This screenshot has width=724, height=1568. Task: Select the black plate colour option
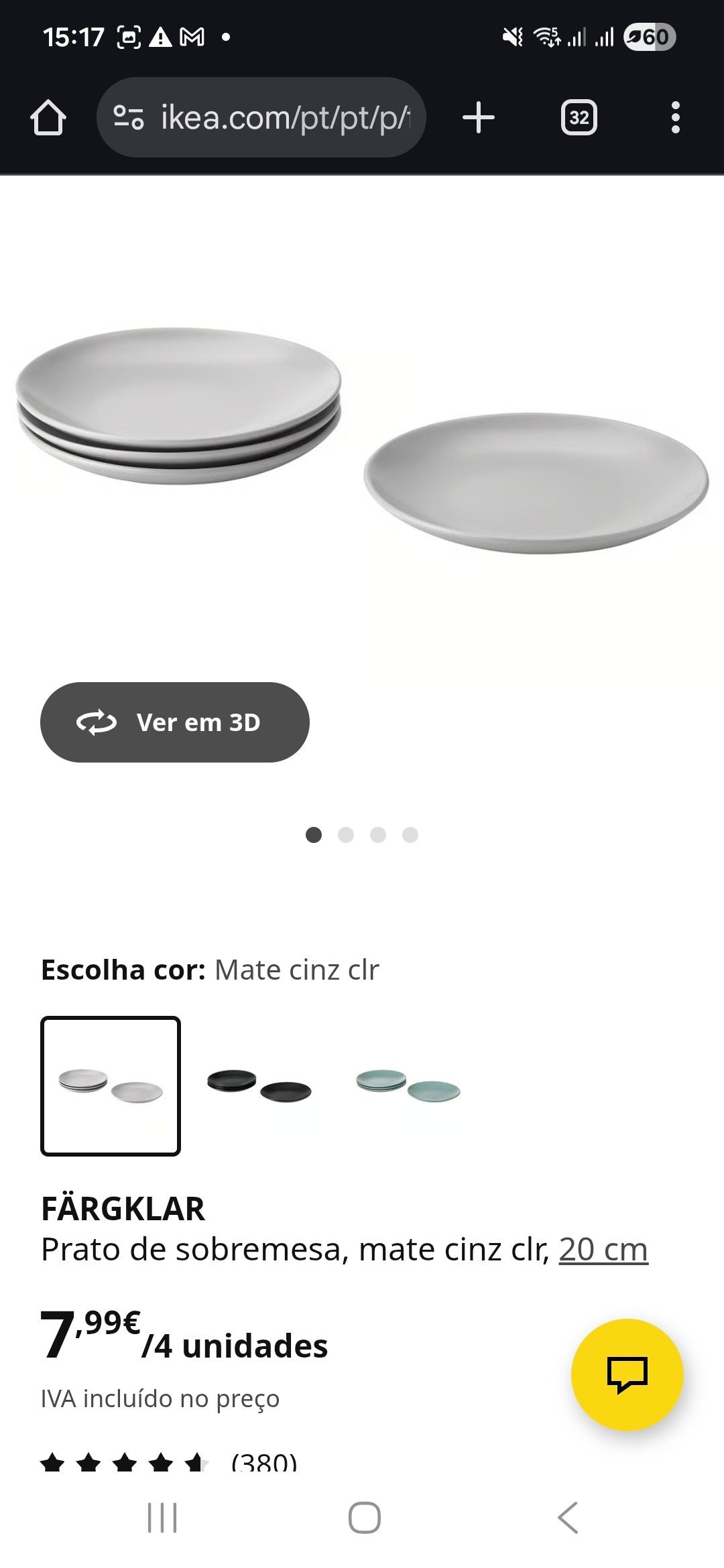(x=259, y=1086)
